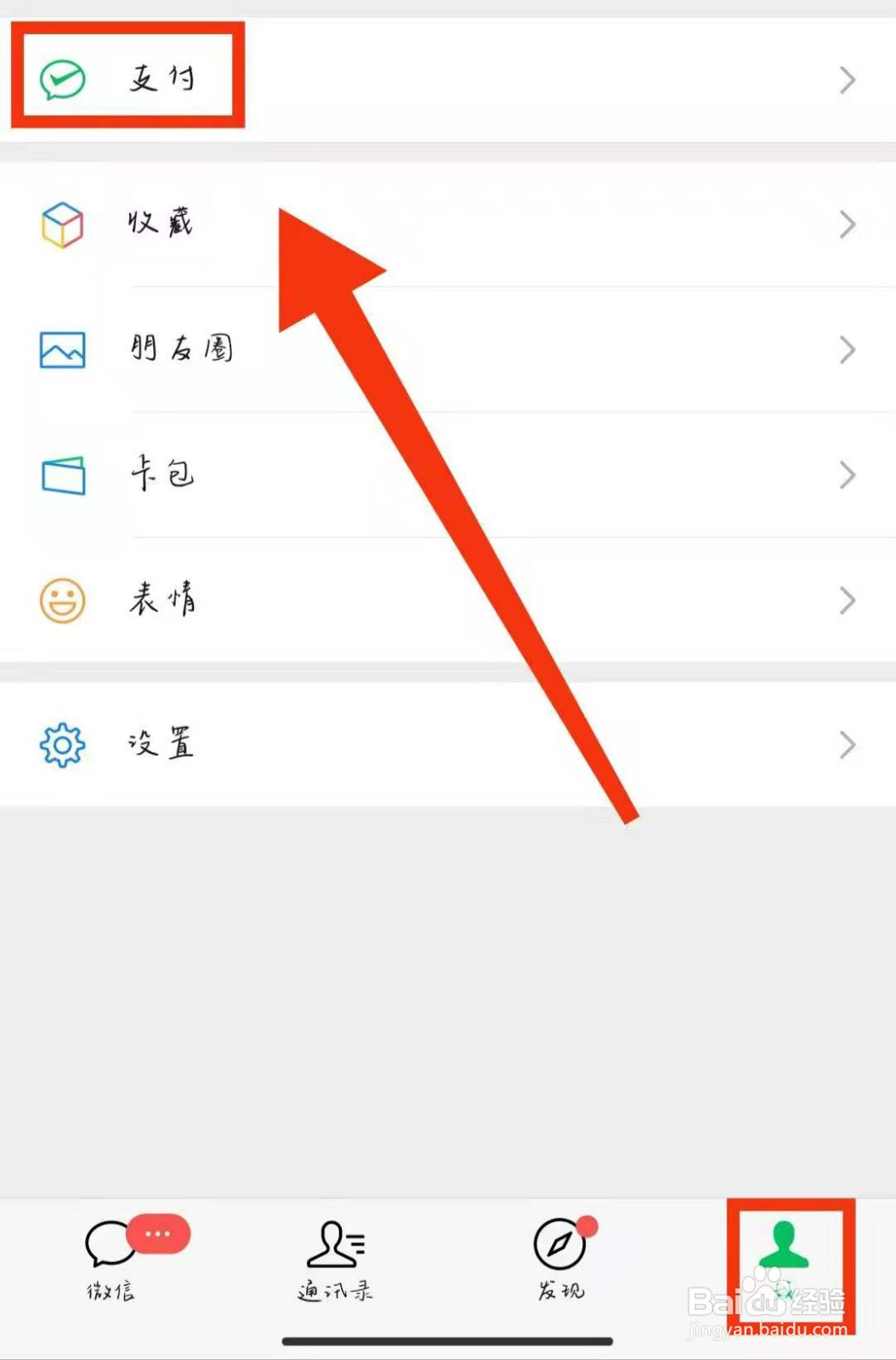Expand the 设置 row chevron
This screenshot has height=1360, width=896.
pos(846,745)
